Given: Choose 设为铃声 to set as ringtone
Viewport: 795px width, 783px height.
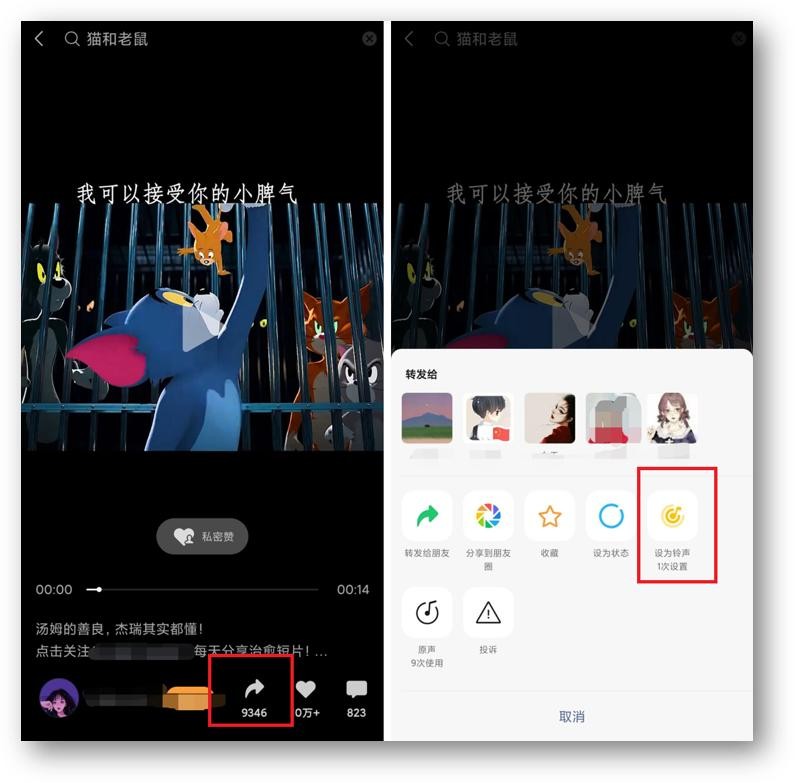Looking at the screenshot, I should tap(672, 517).
